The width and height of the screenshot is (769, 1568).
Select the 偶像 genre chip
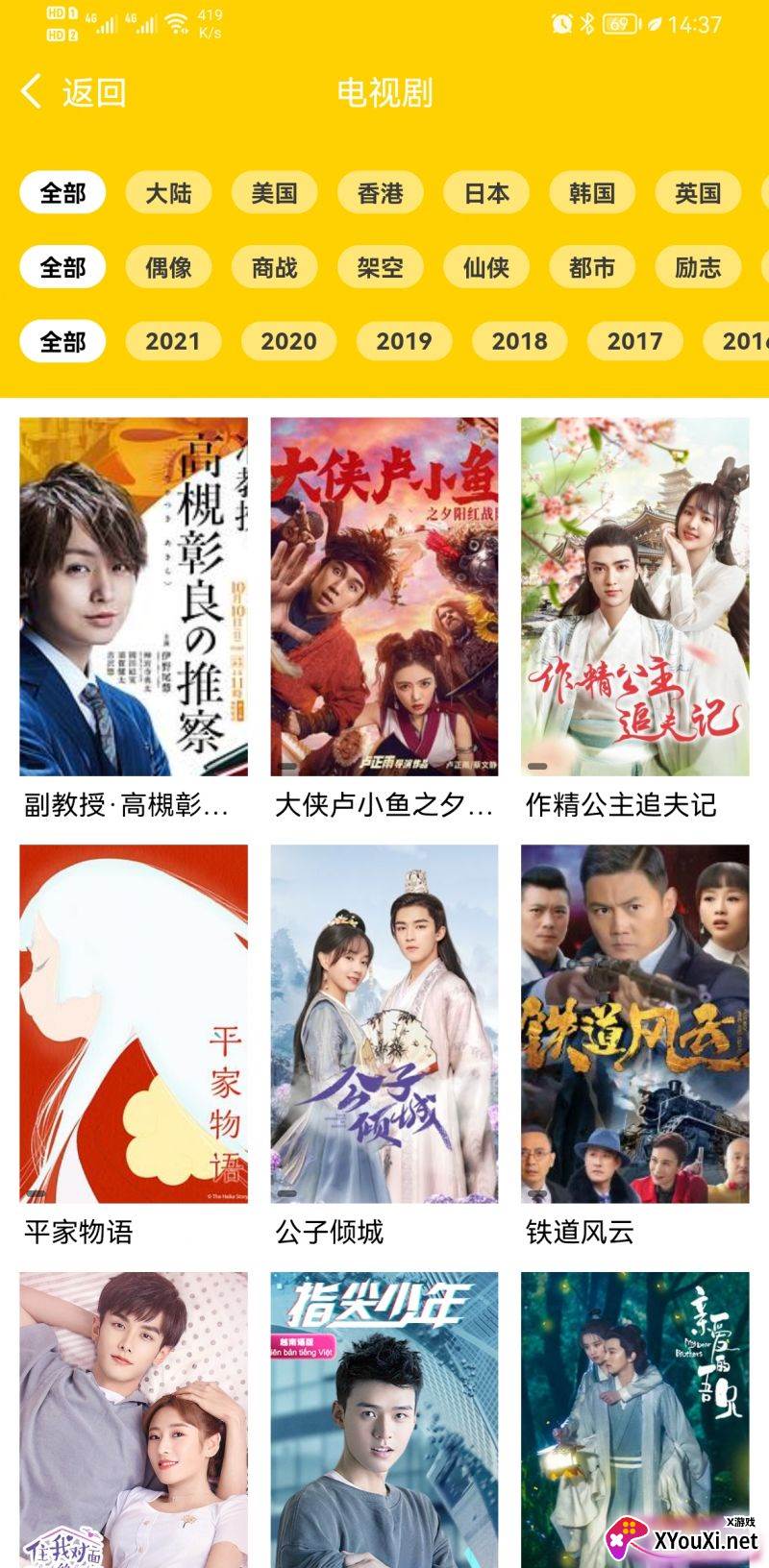[168, 267]
